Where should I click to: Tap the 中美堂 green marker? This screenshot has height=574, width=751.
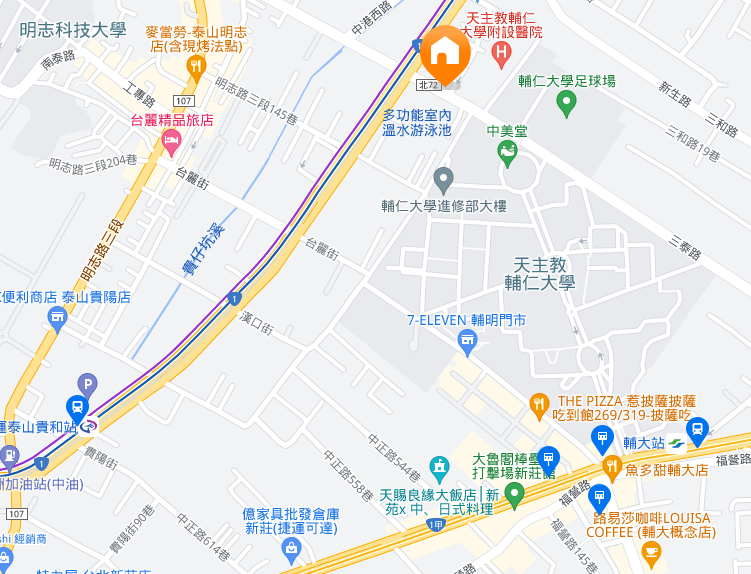coord(507,152)
